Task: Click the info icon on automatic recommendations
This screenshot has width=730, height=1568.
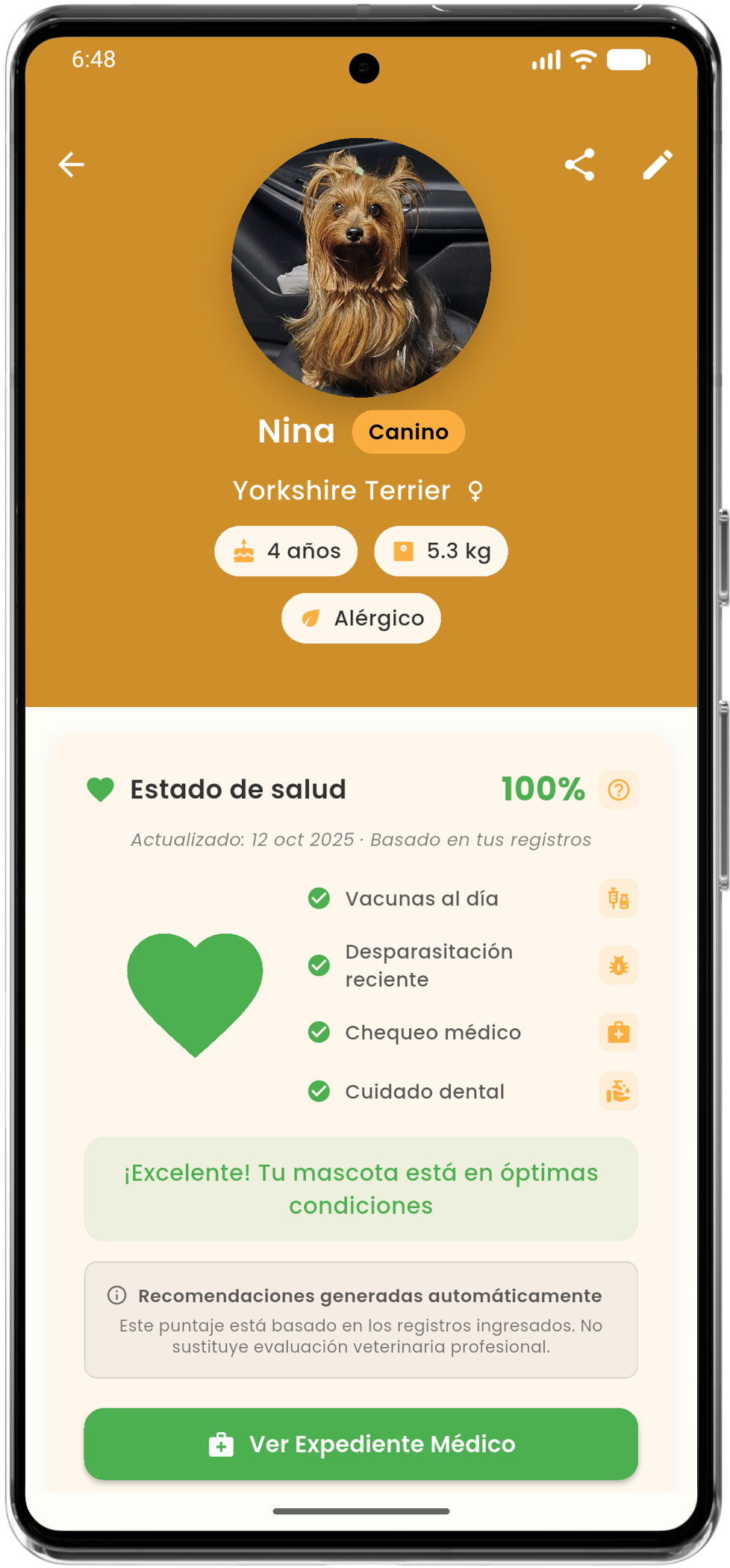Action: (x=116, y=1296)
